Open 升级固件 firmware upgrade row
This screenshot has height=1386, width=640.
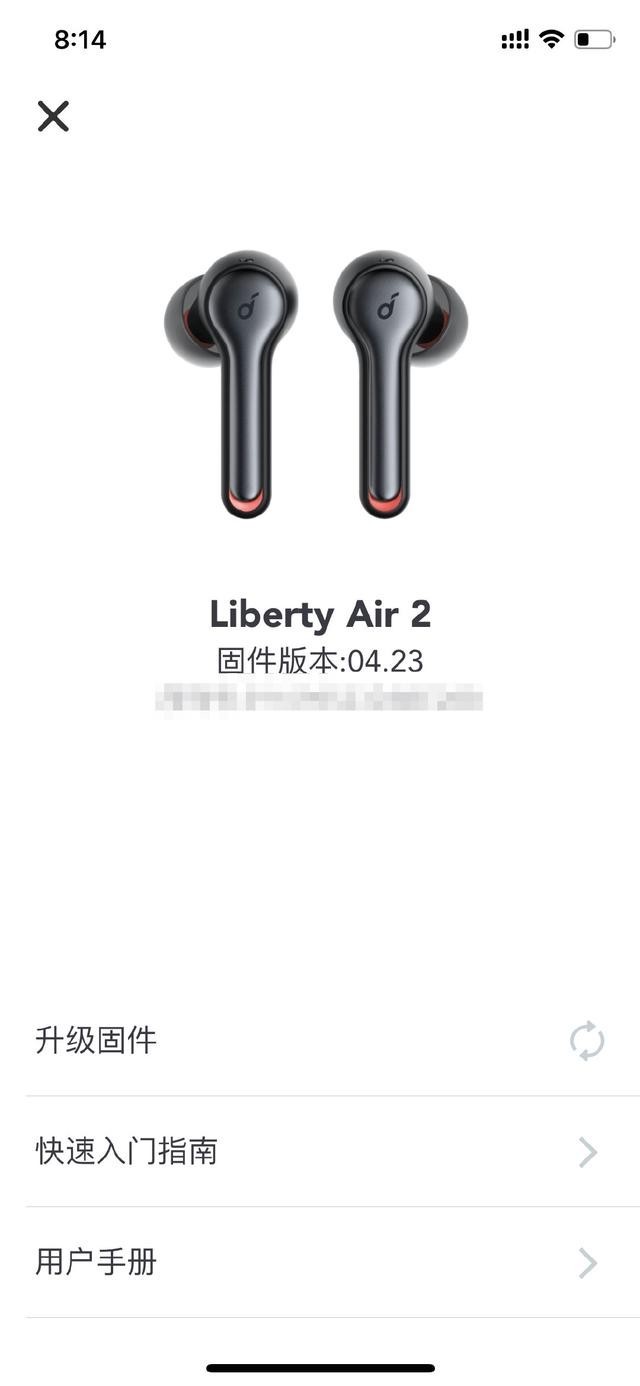click(320, 1041)
